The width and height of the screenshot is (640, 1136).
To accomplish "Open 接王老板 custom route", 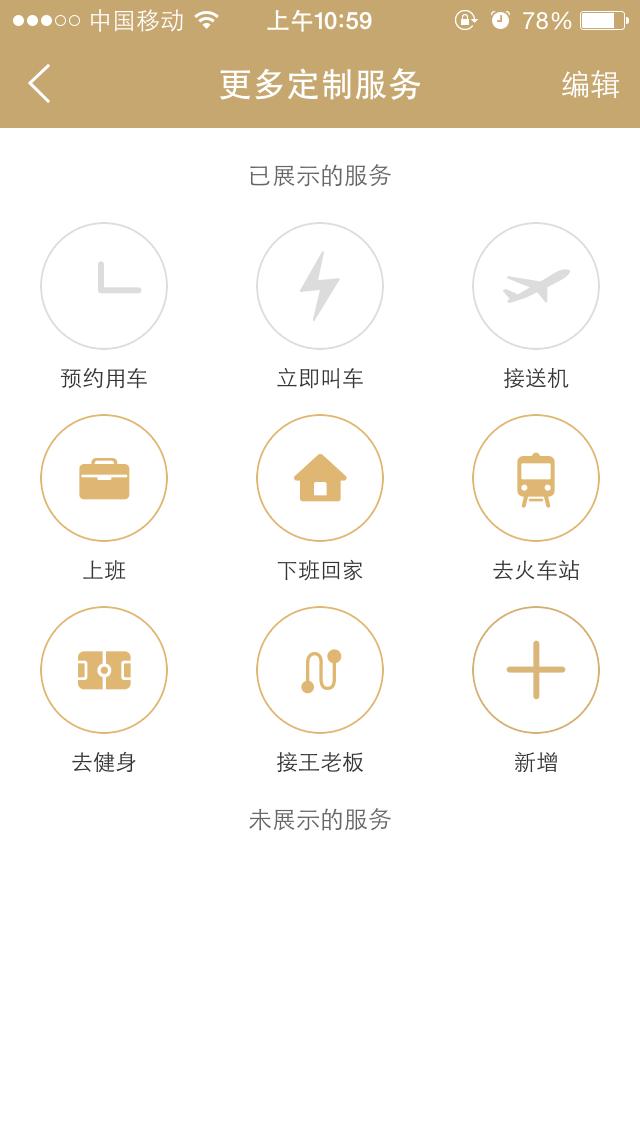I will tap(320, 670).
